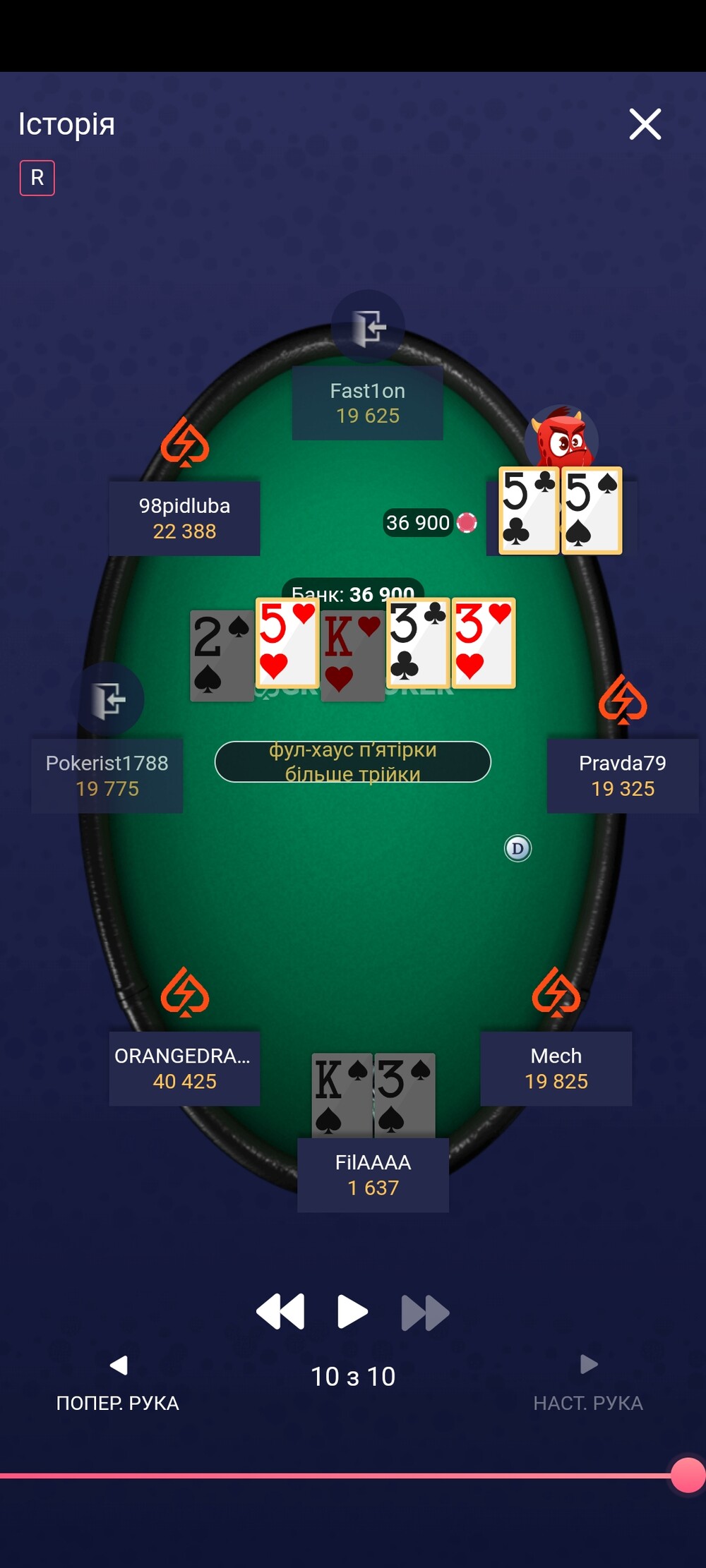706x1568 pixels.
Task: Play the hand replay
Action: (352, 1312)
